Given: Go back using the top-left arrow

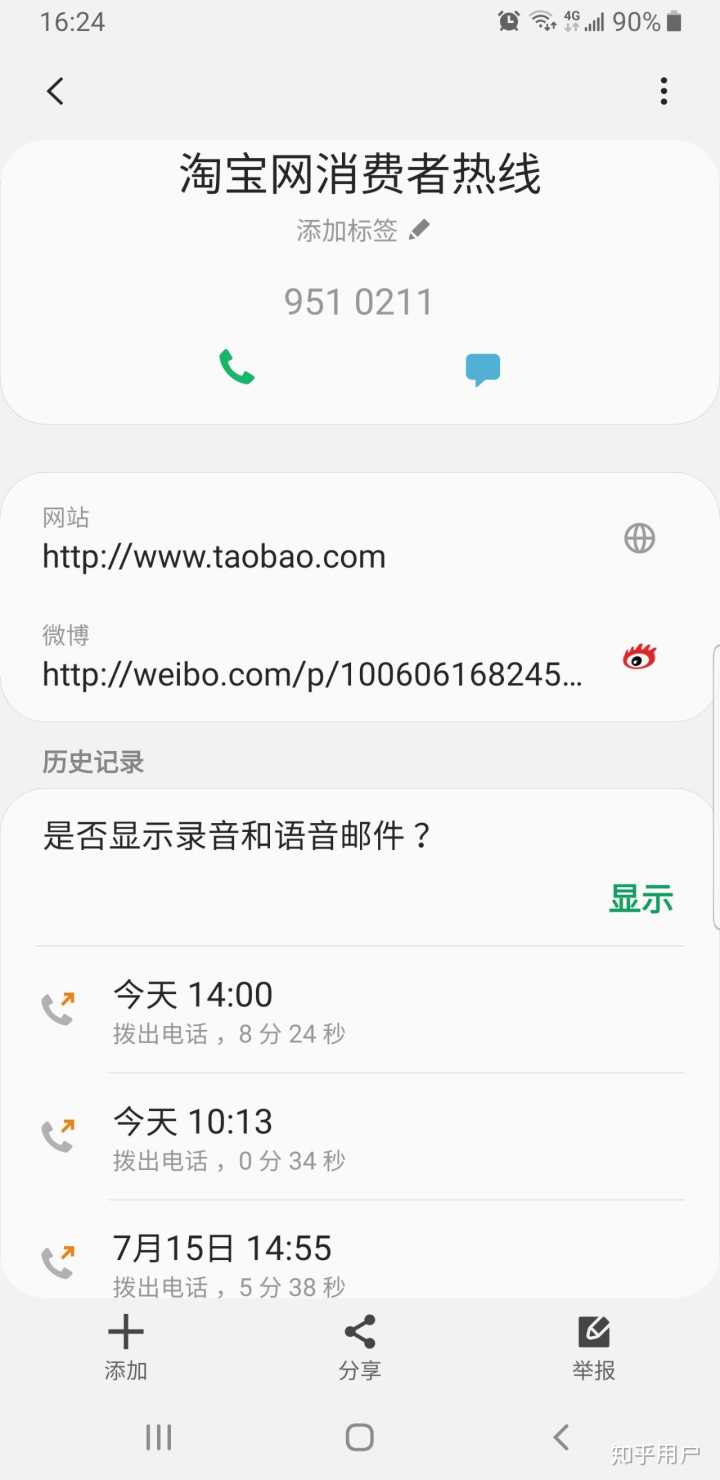Looking at the screenshot, I should coord(56,91).
